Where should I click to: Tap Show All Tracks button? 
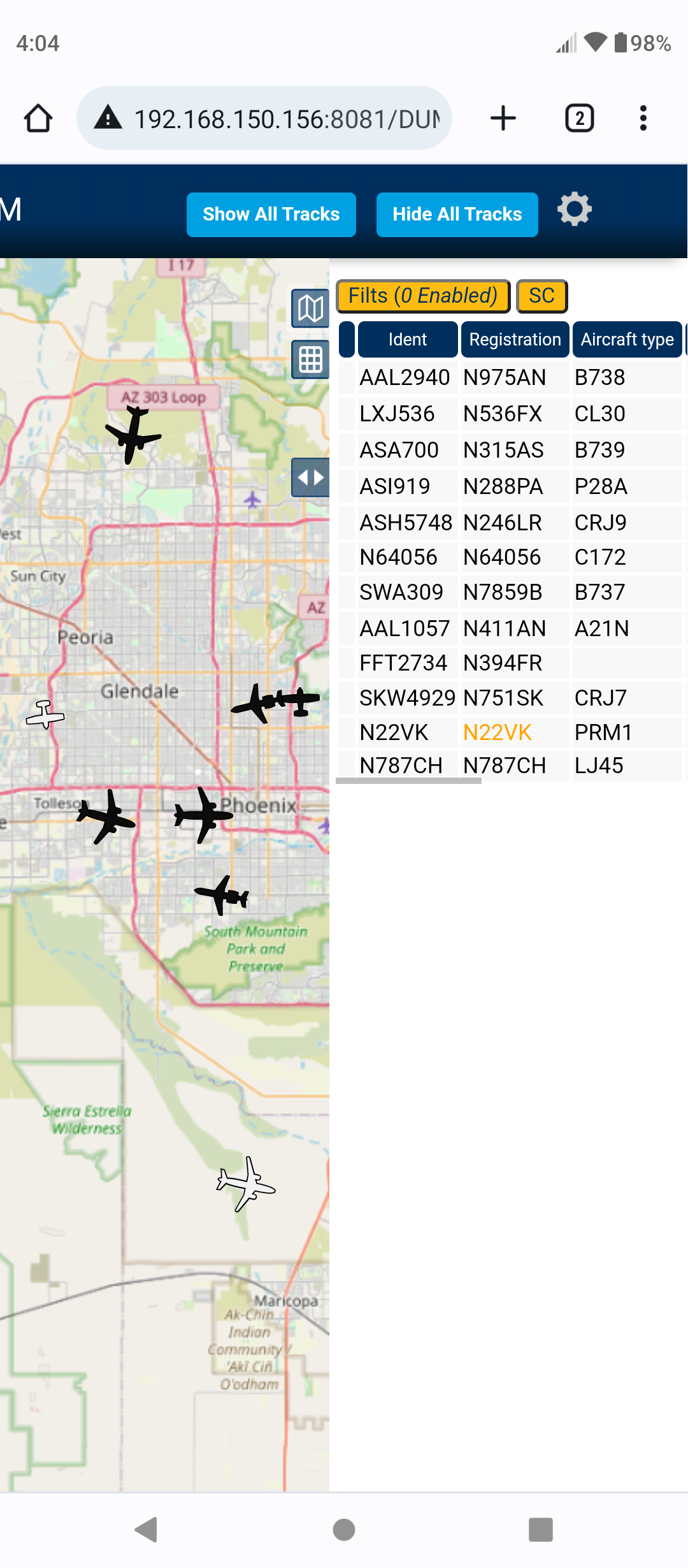pos(271,214)
